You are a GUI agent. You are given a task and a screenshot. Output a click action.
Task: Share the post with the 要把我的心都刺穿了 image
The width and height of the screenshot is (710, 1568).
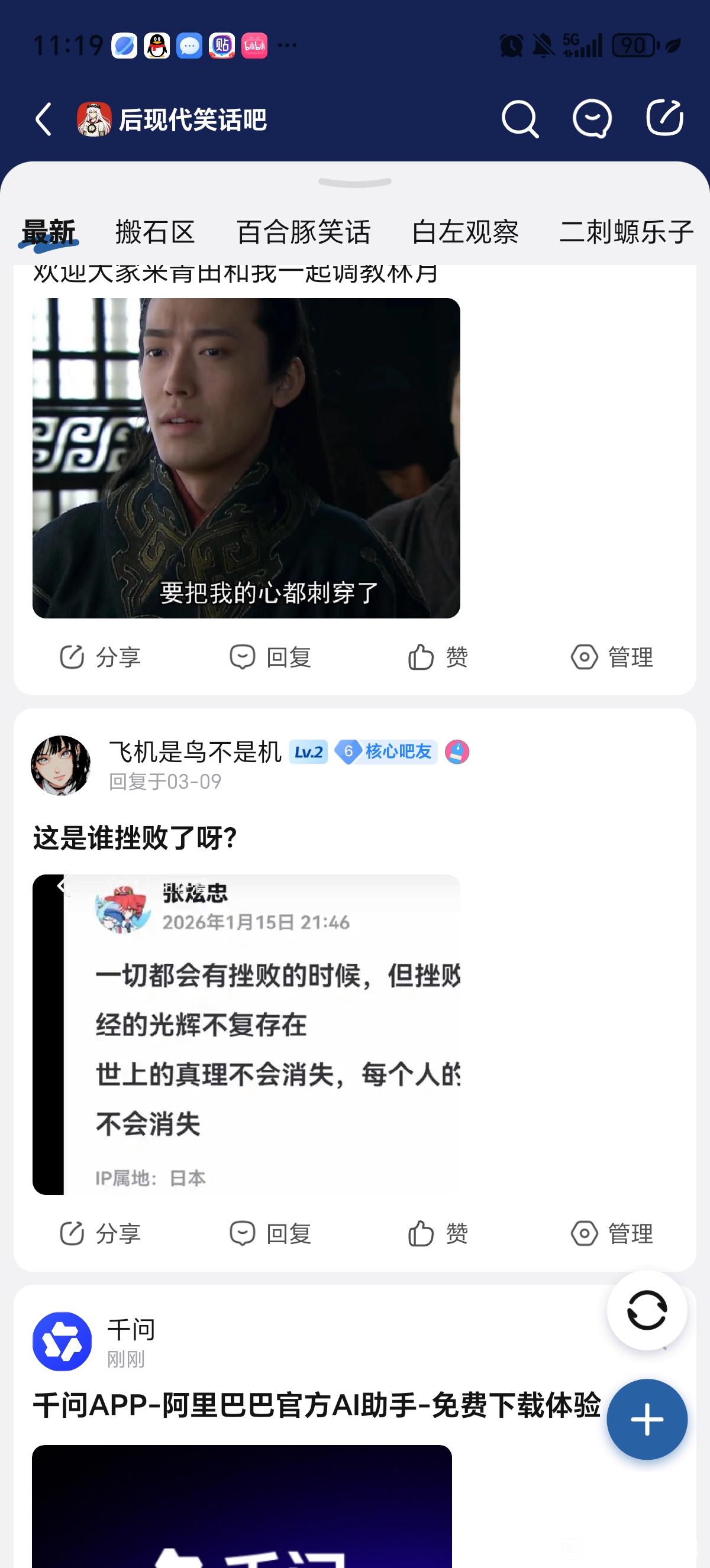click(x=101, y=657)
